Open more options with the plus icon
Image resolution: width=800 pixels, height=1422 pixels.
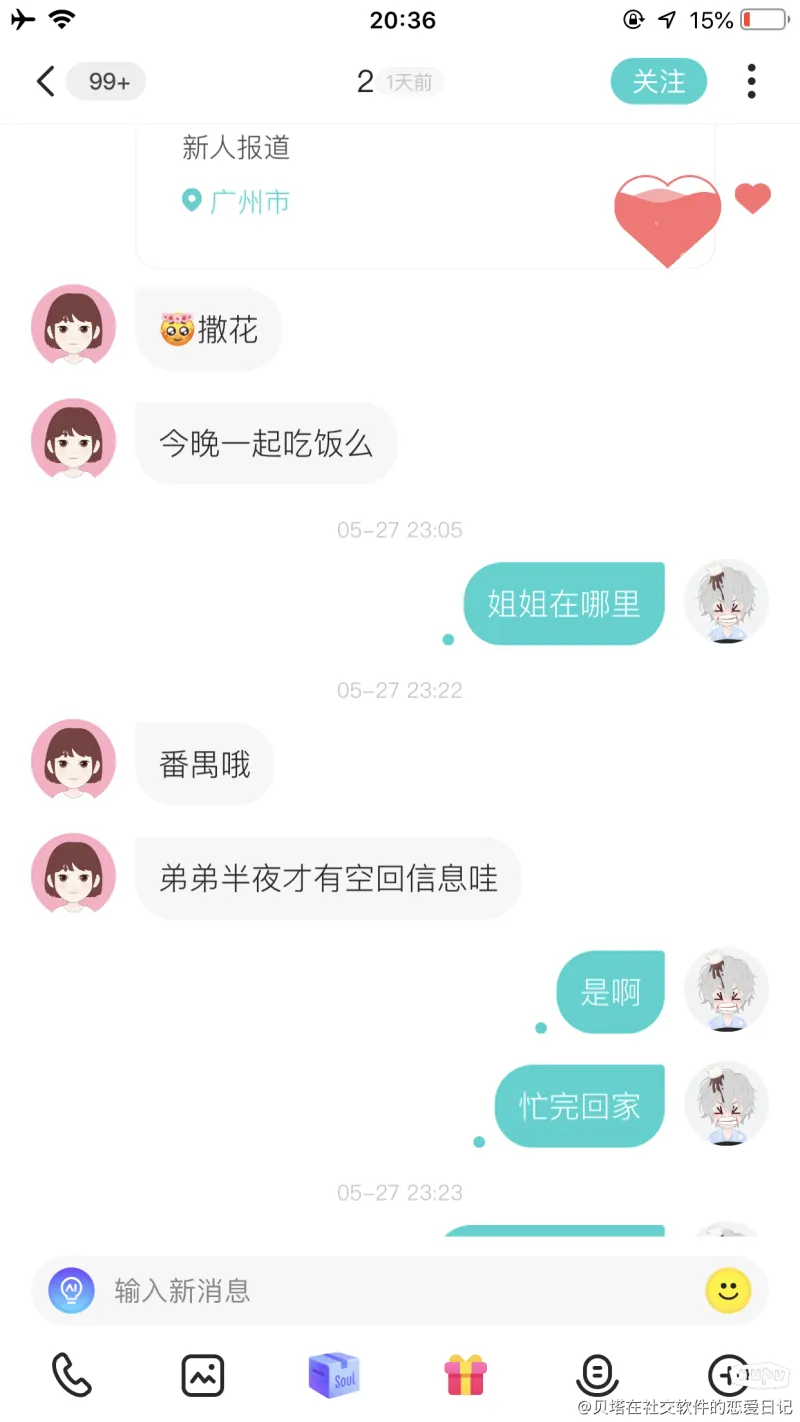click(727, 1375)
